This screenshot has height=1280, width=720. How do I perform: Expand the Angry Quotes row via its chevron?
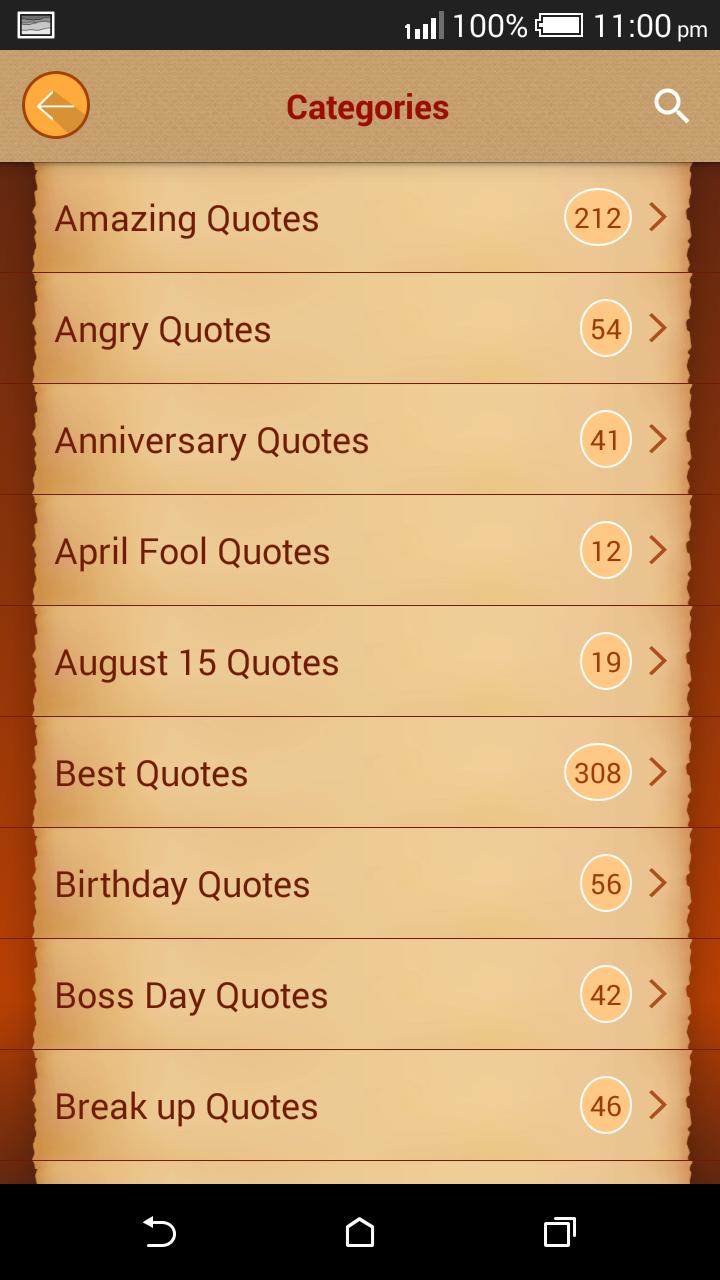point(658,328)
